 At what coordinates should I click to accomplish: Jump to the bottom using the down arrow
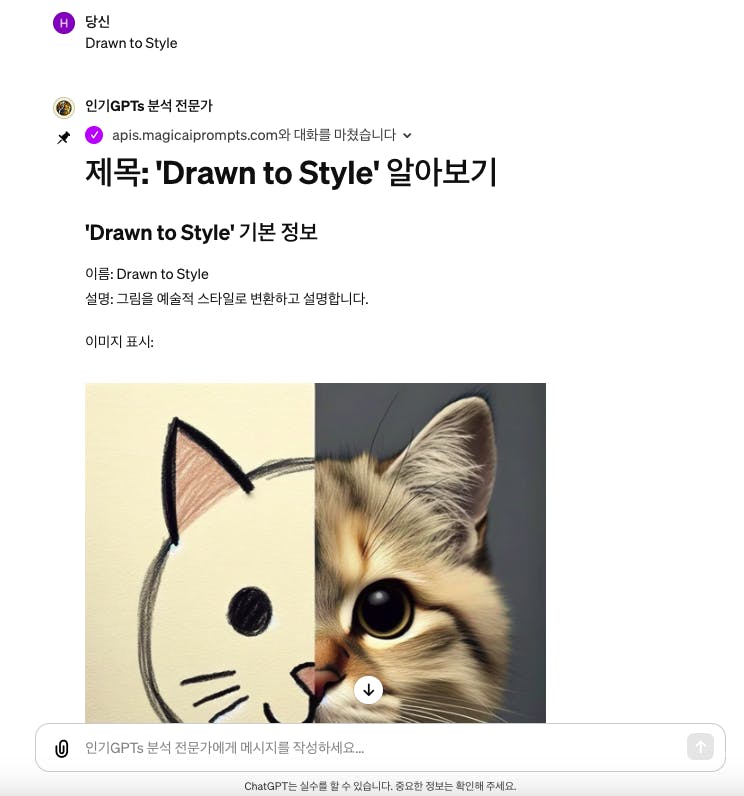[369, 690]
